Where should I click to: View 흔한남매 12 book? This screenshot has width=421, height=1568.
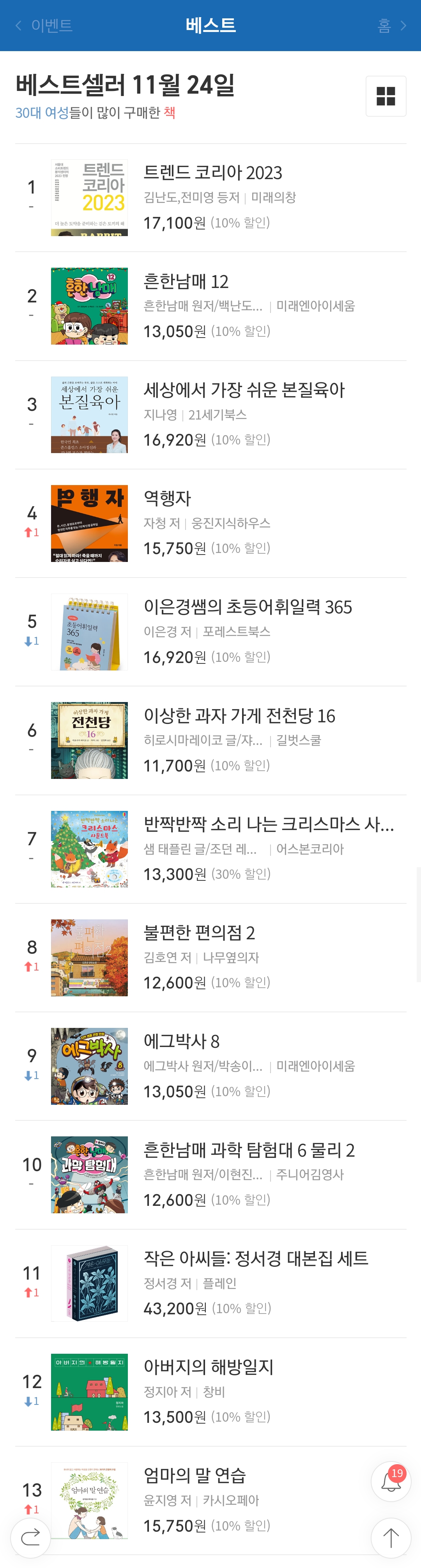186,282
